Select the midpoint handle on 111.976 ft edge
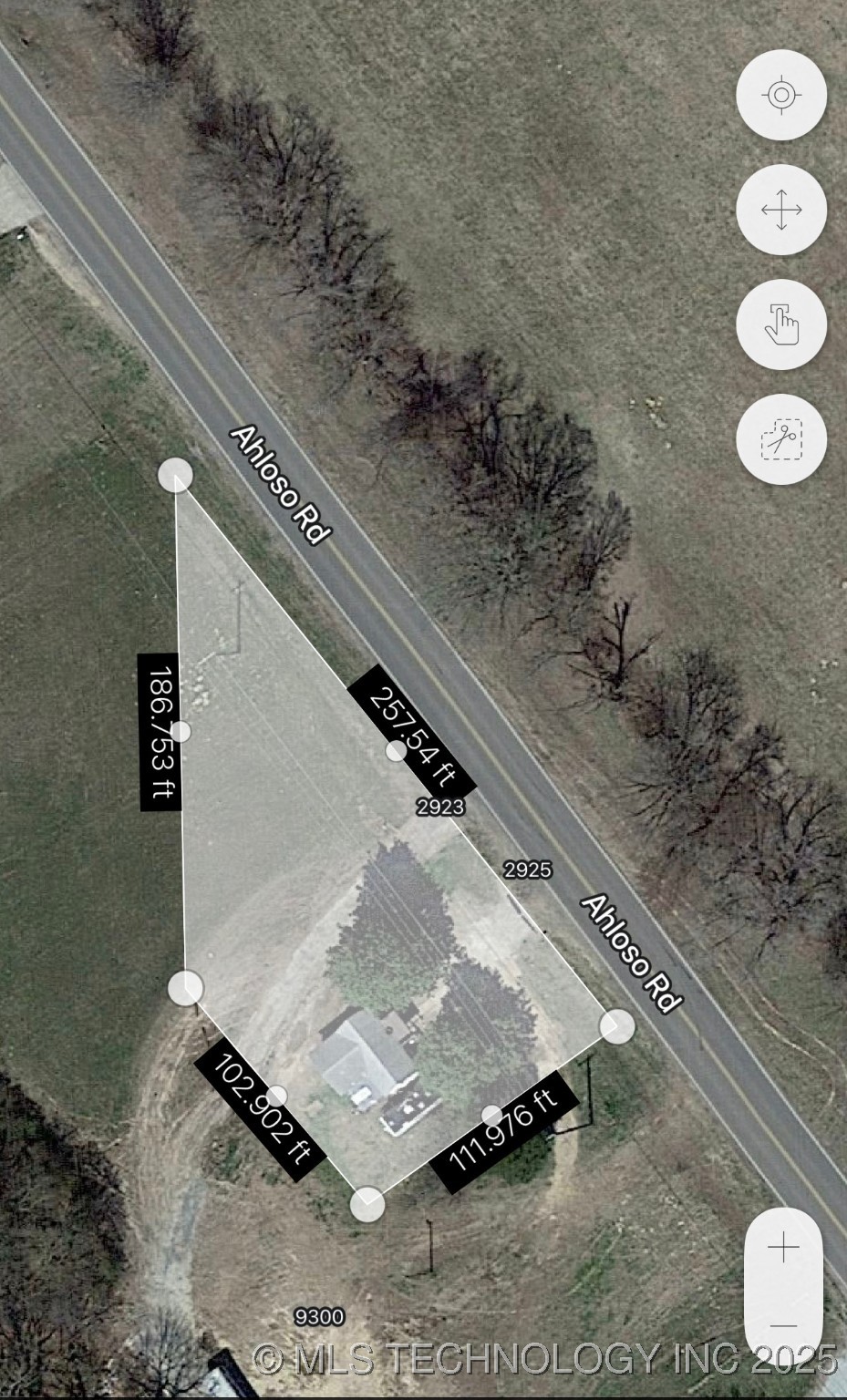This screenshot has width=847, height=1400. 491,1115
